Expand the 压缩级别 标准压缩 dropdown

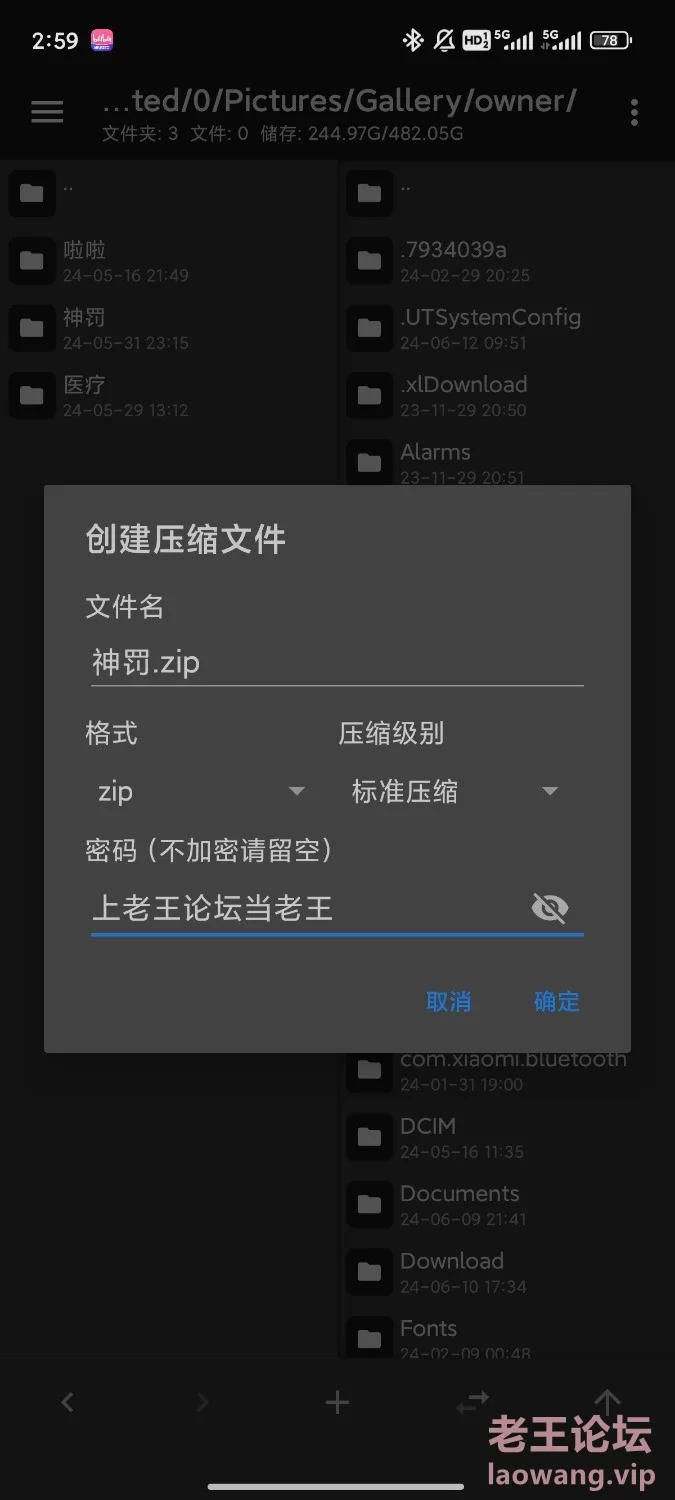[x=453, y=792]
